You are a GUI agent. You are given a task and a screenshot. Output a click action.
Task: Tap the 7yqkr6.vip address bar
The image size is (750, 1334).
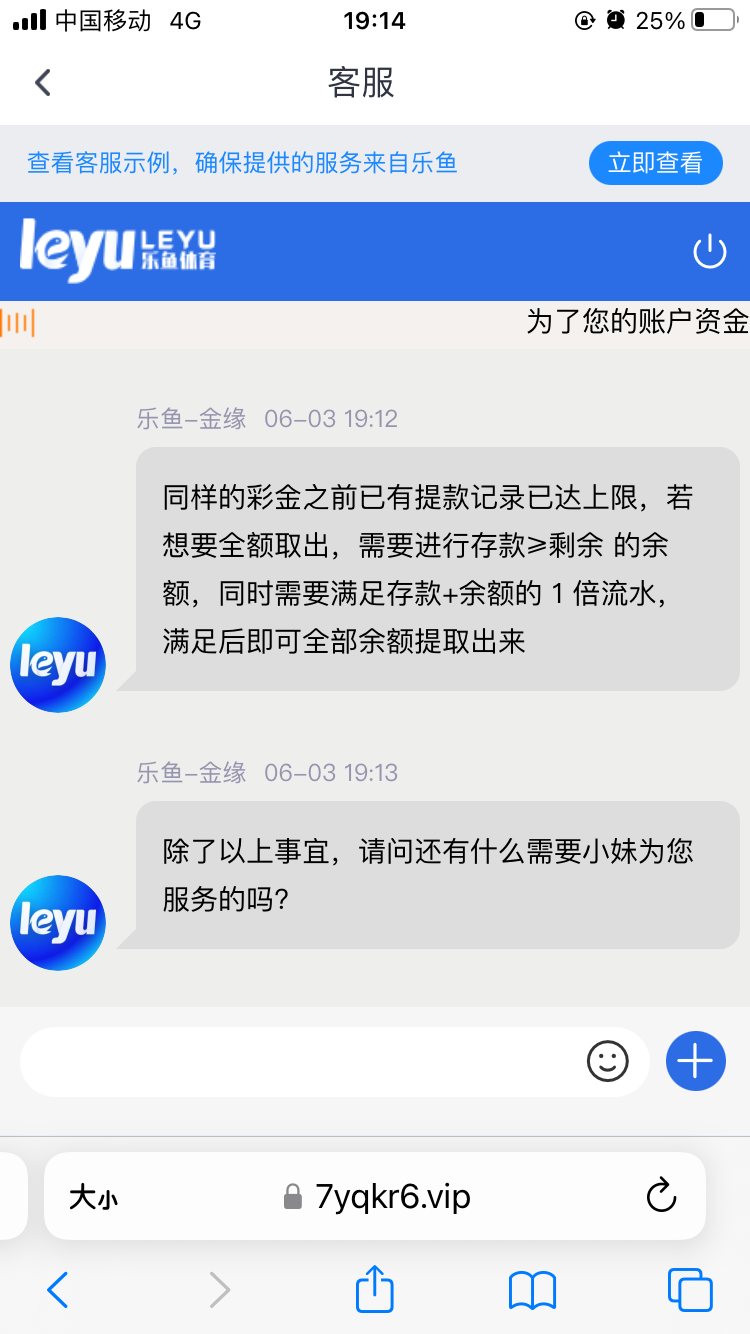(x=380, y=1196)
